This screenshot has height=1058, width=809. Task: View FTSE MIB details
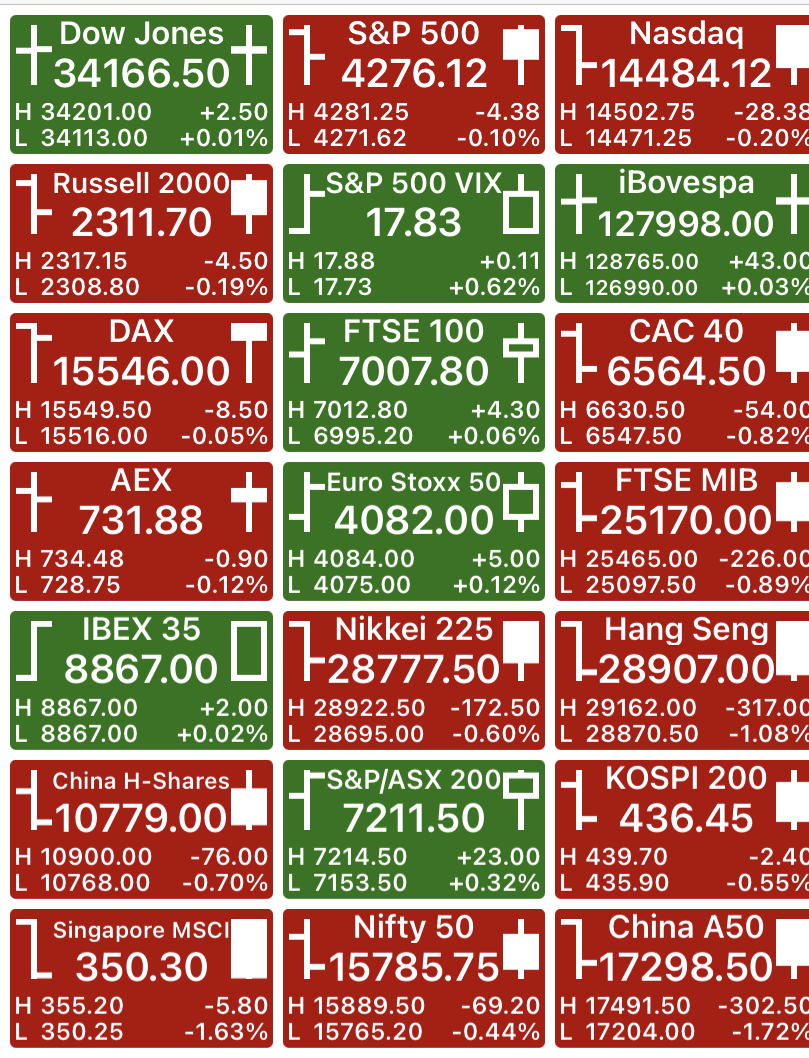tap(682, 532)
